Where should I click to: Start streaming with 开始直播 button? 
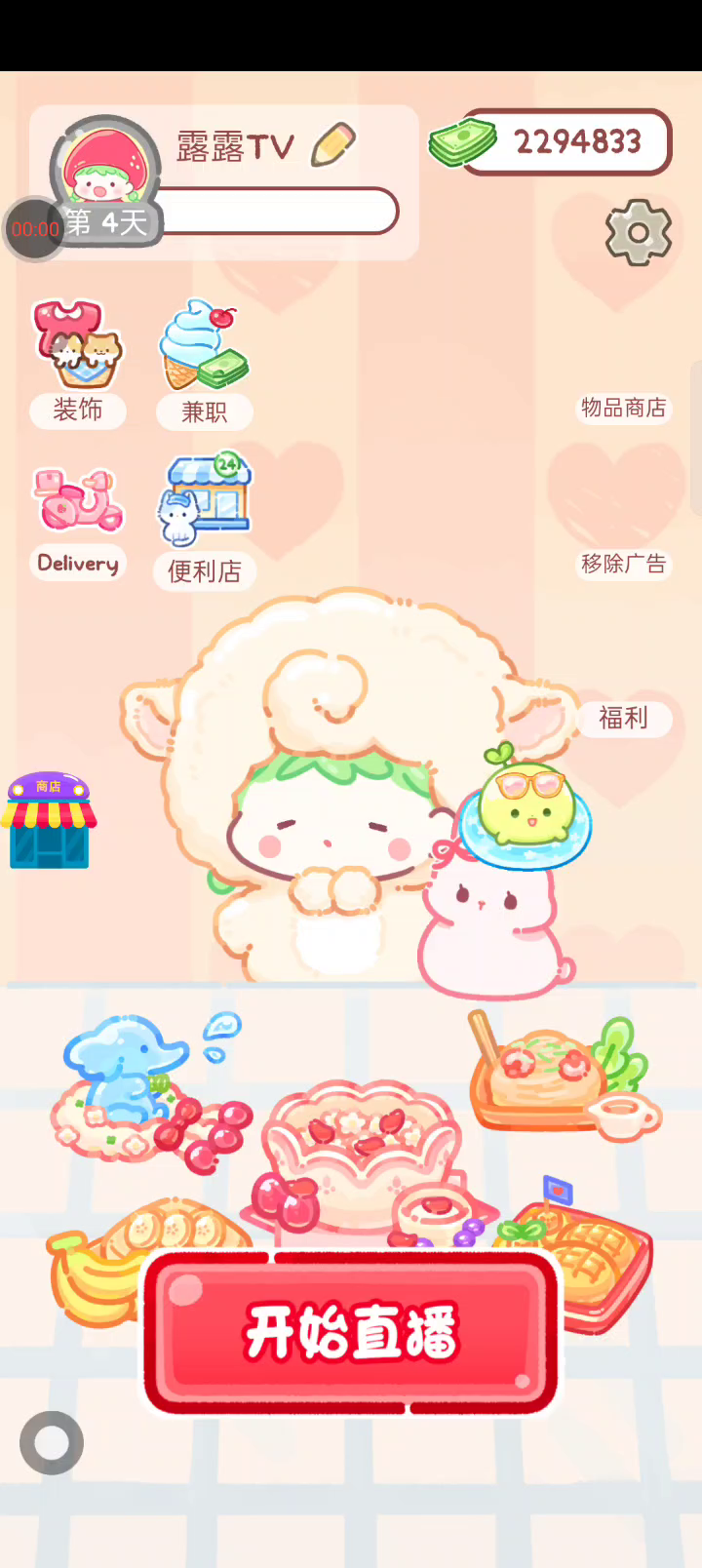pyautogui.click(x=351, y=1332)
